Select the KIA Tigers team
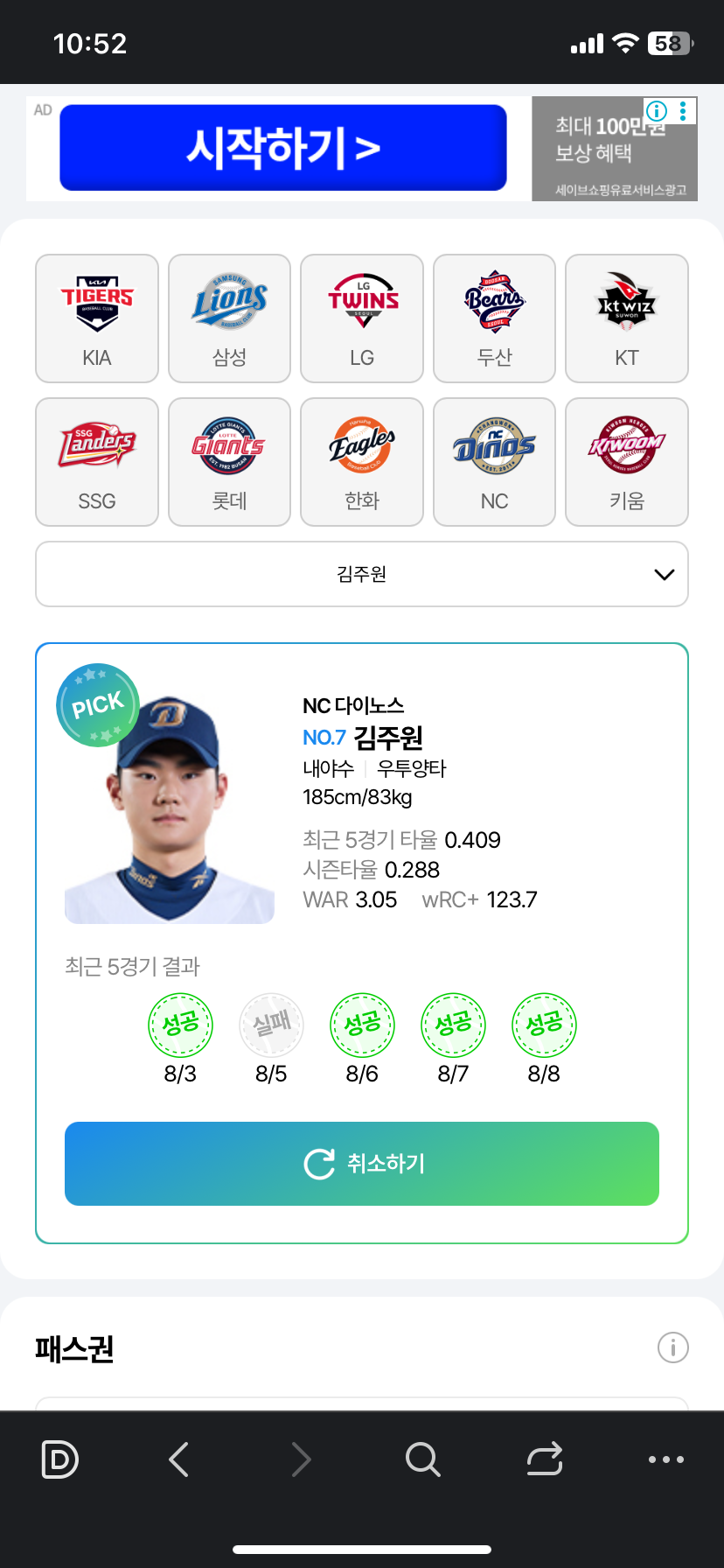 pos(97,318)
